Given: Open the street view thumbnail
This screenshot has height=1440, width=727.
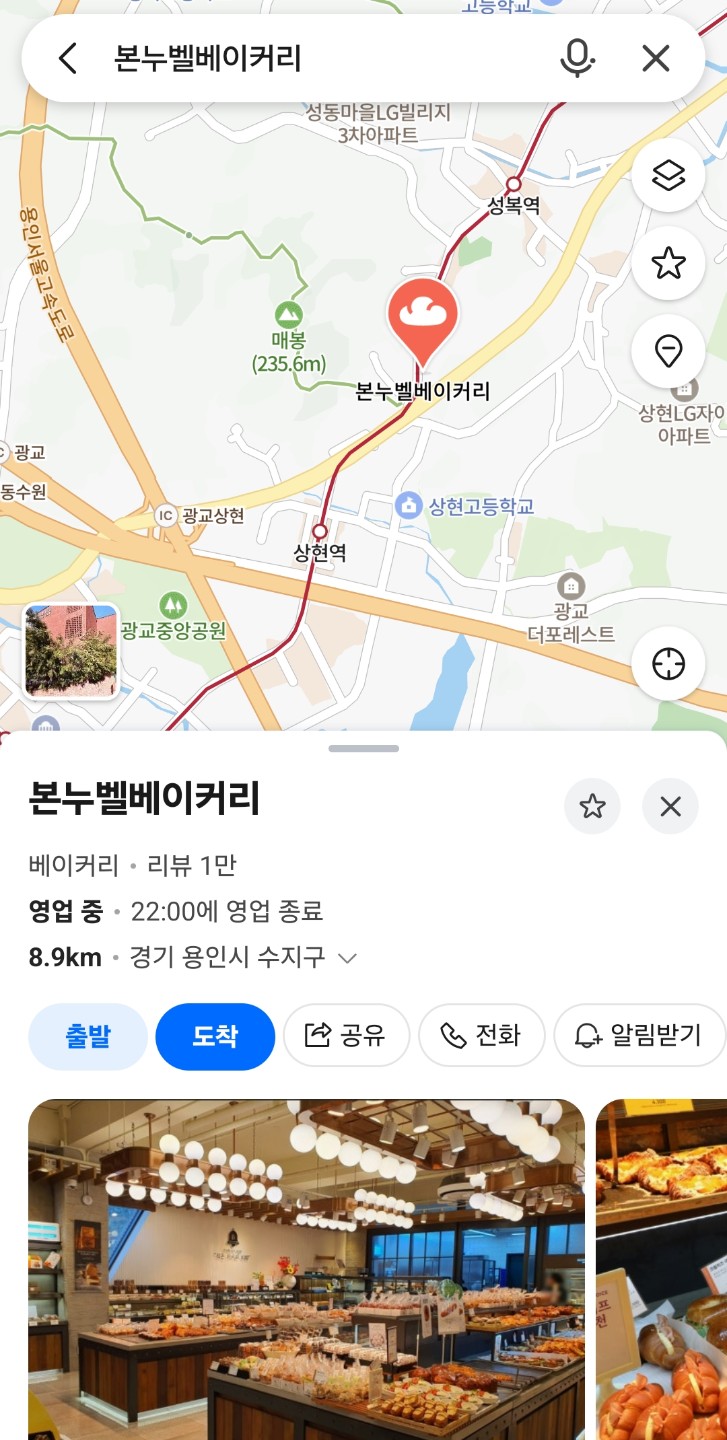Looking at the screenshot, I should pos(71,651).
